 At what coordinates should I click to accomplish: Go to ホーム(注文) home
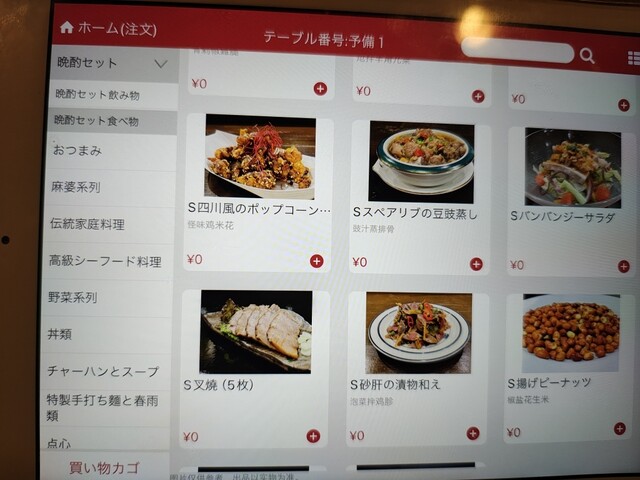108,29
